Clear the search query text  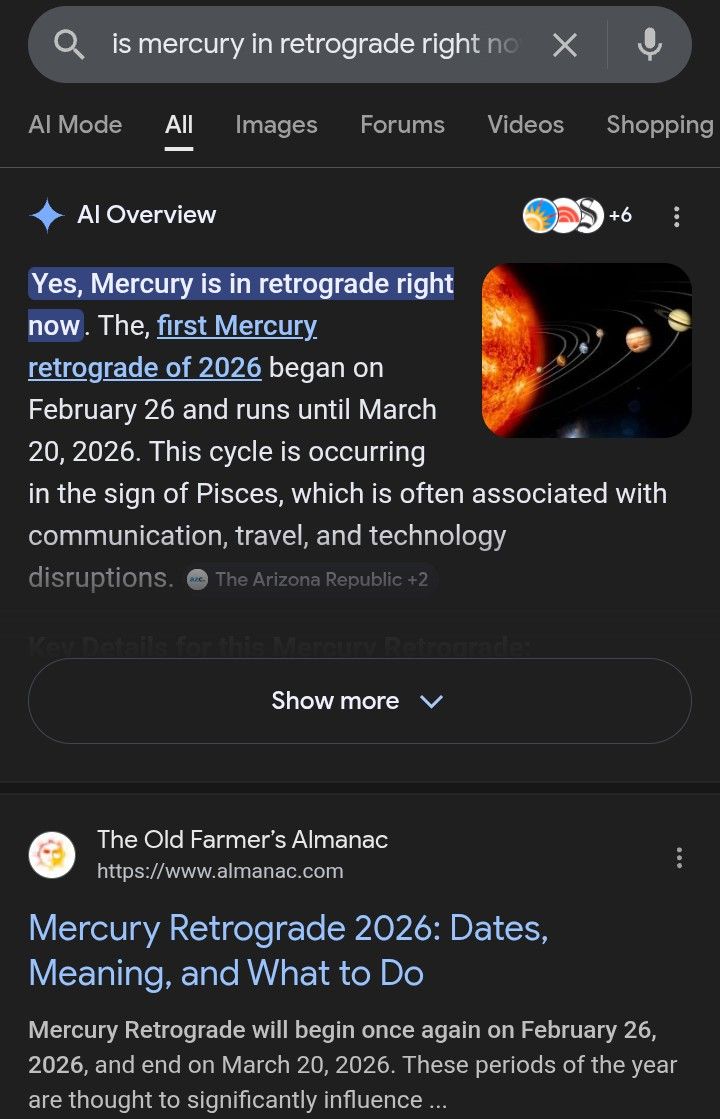[565, 44]
